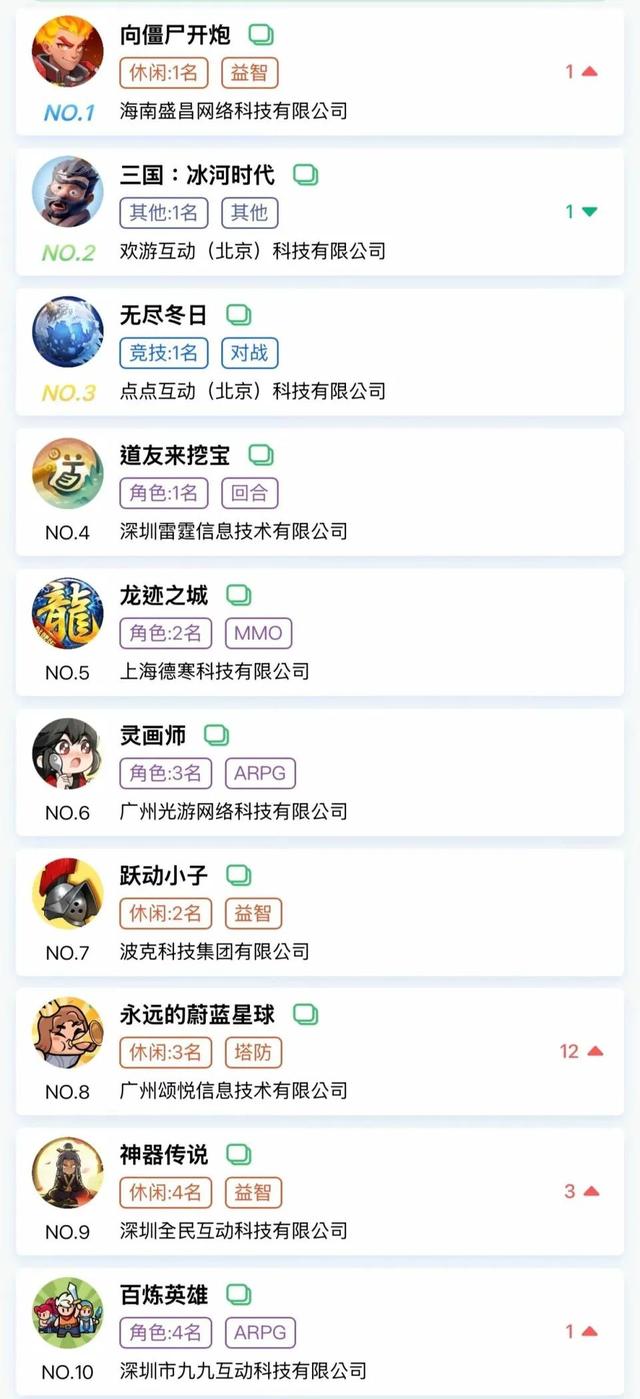Viewport: 640px width, 1399px height.
Task: Open the 三国：冰河时代 ranking entry
Action: pyautogui.click(x=196, y=176)
